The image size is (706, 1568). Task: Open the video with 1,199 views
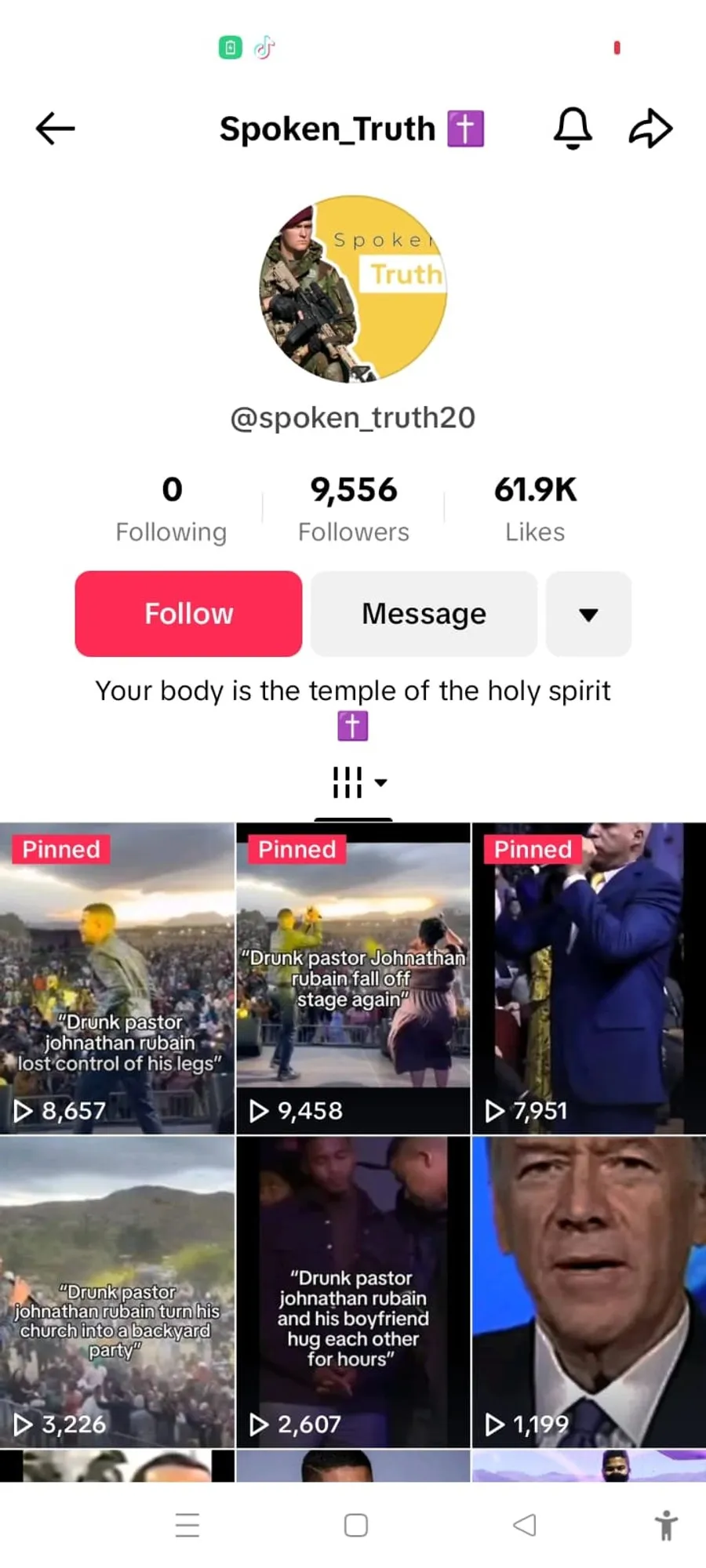pos(588,1292)
